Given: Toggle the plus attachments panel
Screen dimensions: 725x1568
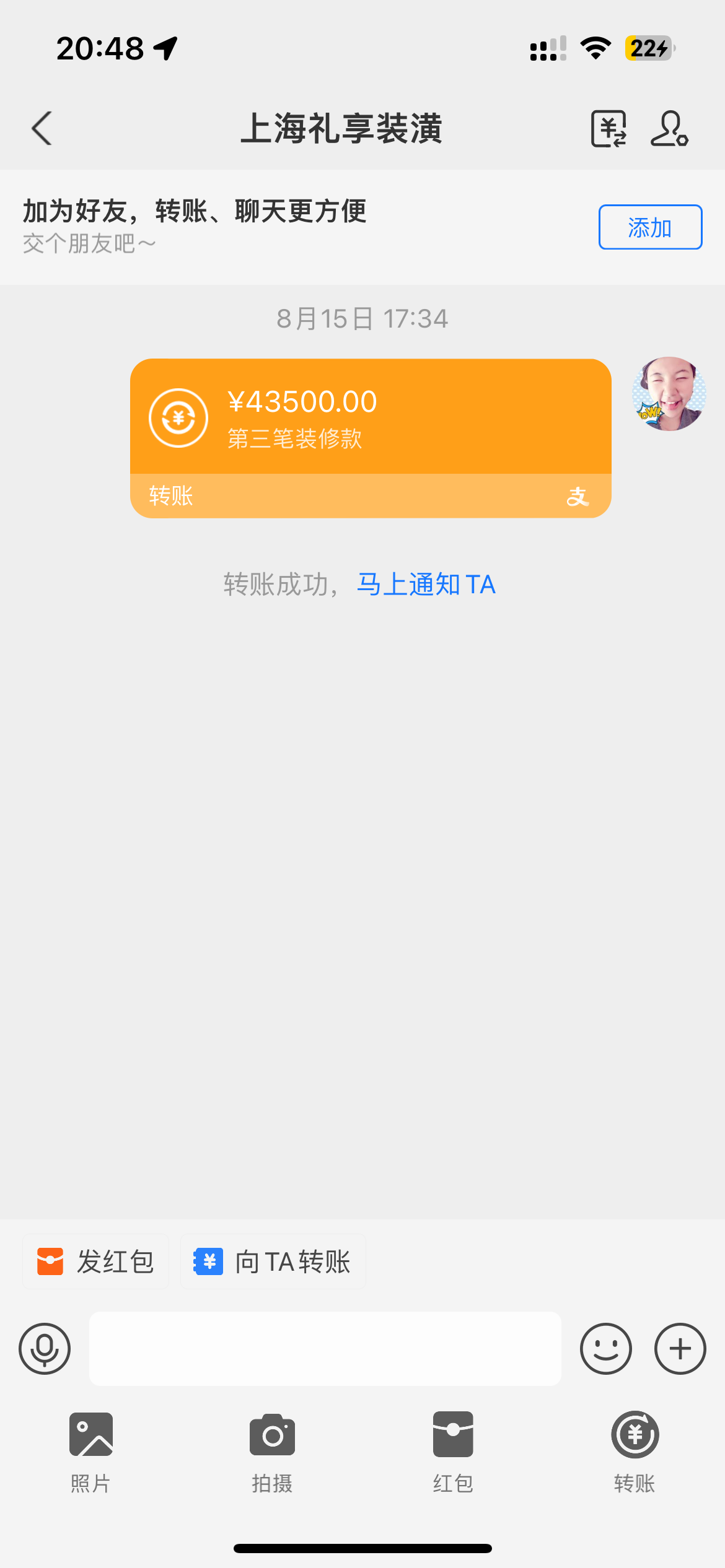Looking at the screenshot, I should pyautogui.click(x=680, y=1349).
